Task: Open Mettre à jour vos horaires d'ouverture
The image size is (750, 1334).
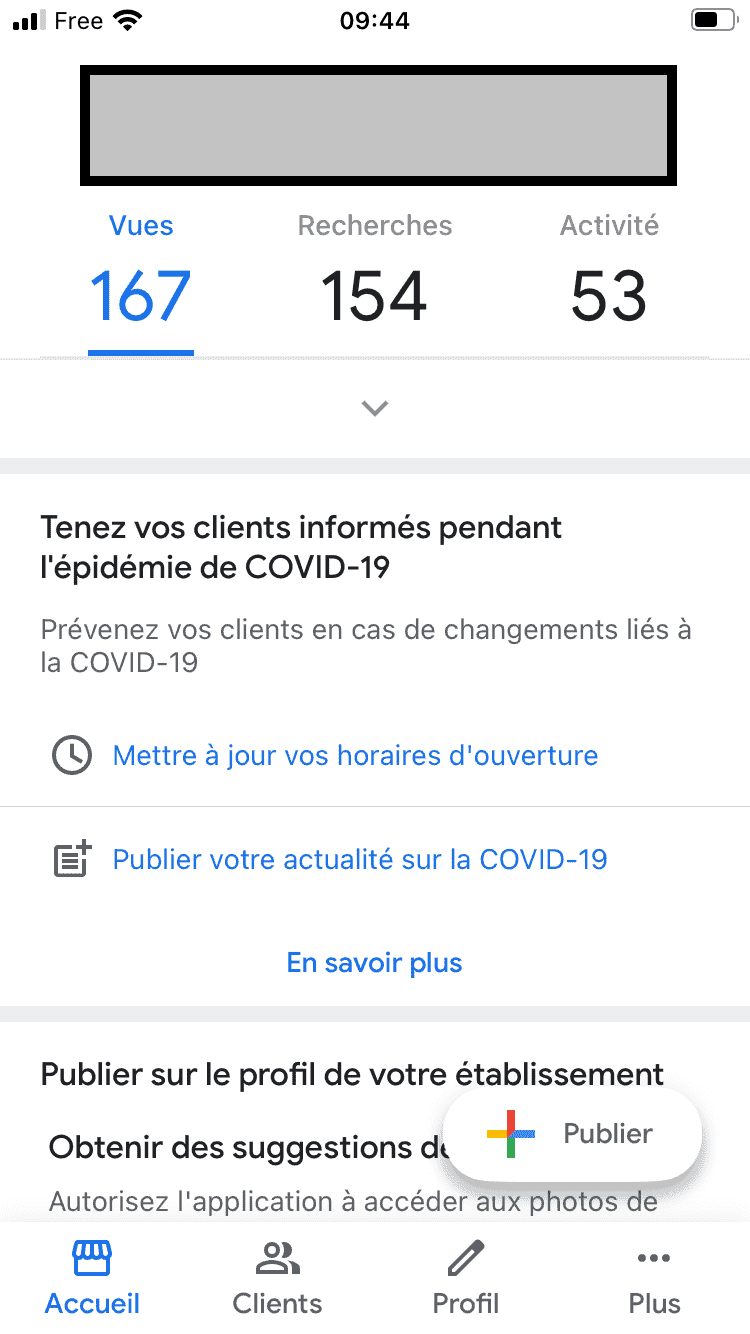Action: [x=375, y=755]
